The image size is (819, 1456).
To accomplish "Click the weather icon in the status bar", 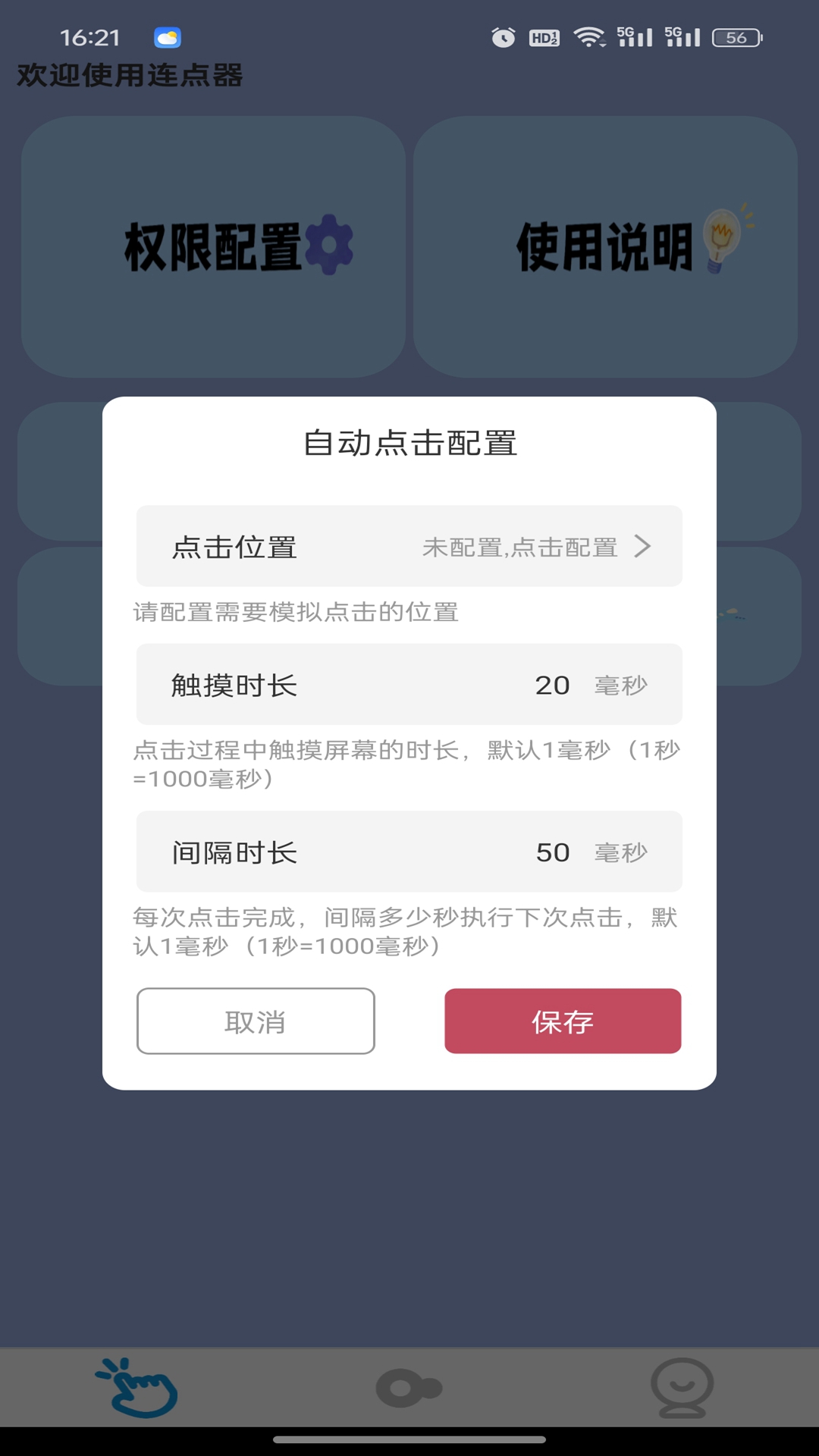I will pos(168,36).
